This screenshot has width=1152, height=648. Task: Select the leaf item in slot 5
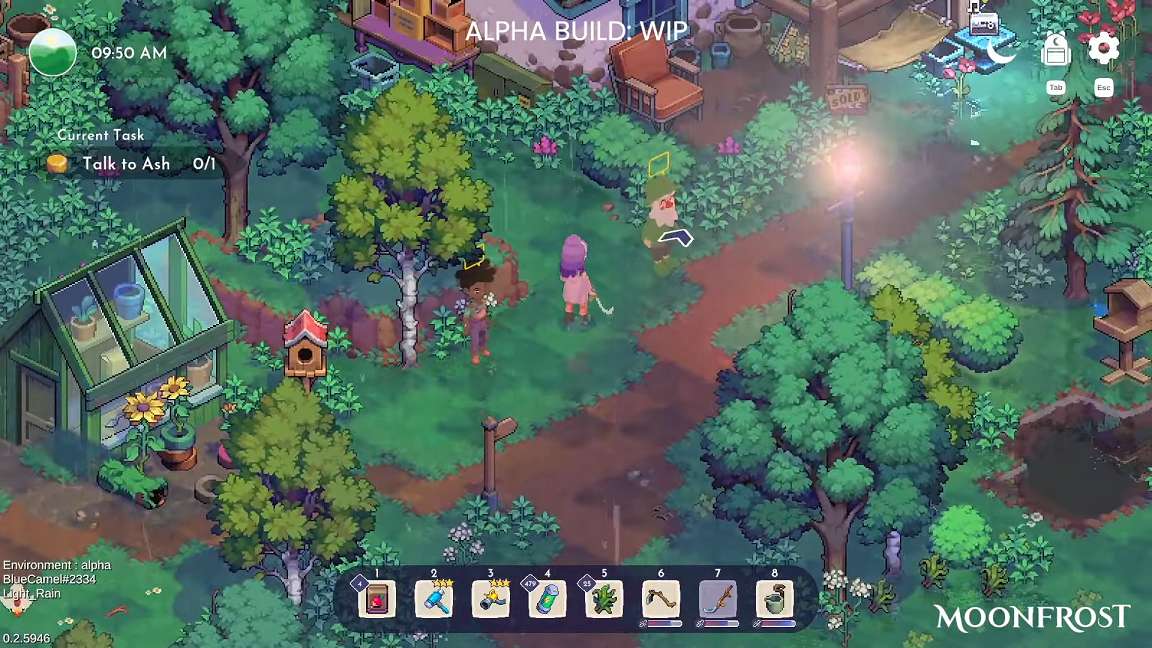[x=604, y=600]
